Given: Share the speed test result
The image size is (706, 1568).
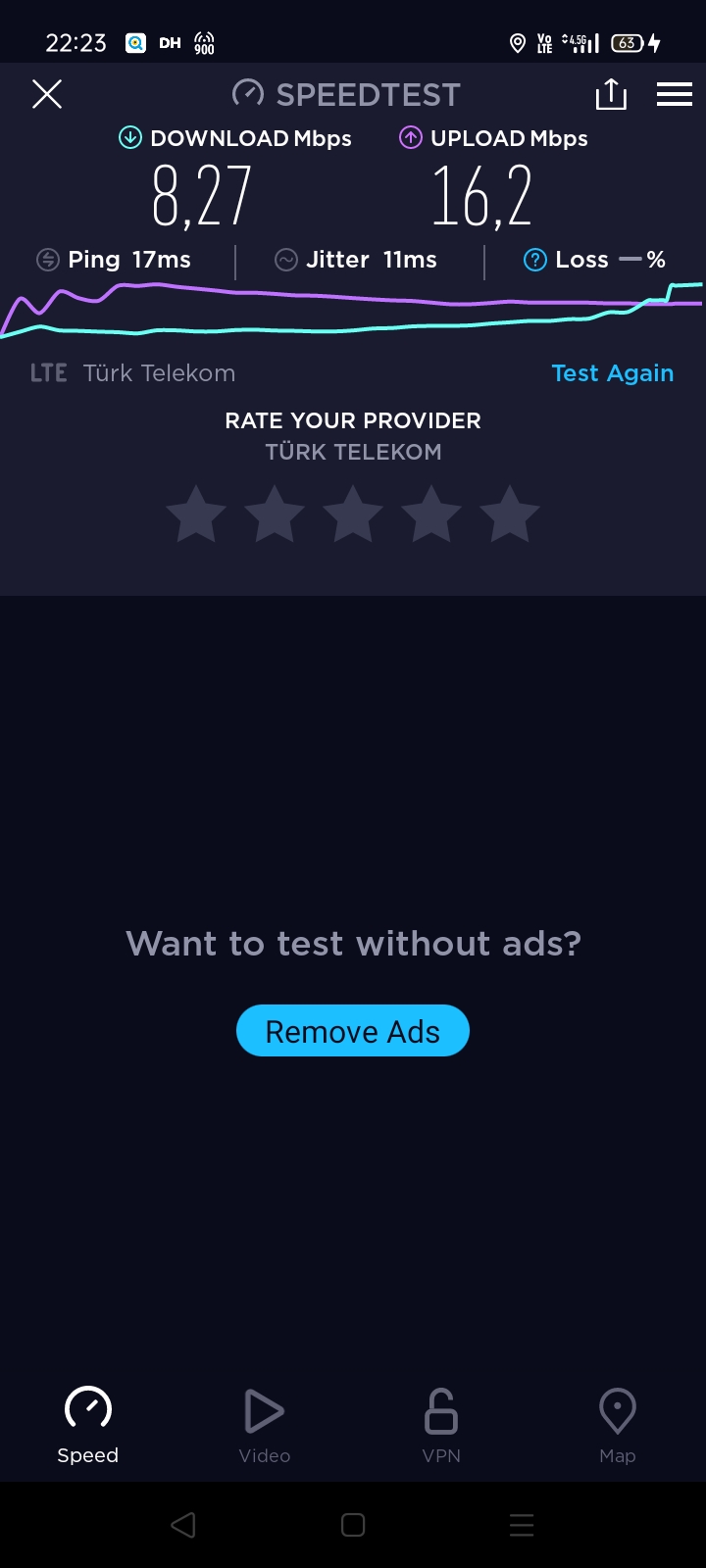Looking at the screenshot, I should 611,94.
